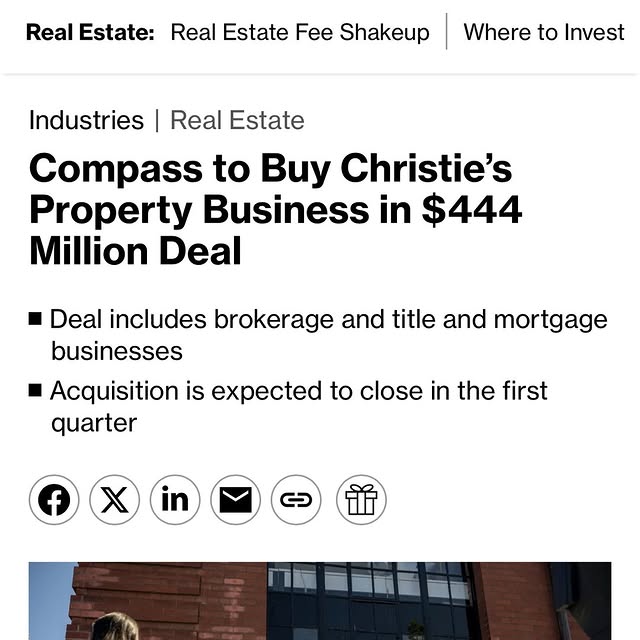This screenshot has width=640, height=640.
Task: Open the Real Estate category breadcrumb
Action: coord(237,121)
